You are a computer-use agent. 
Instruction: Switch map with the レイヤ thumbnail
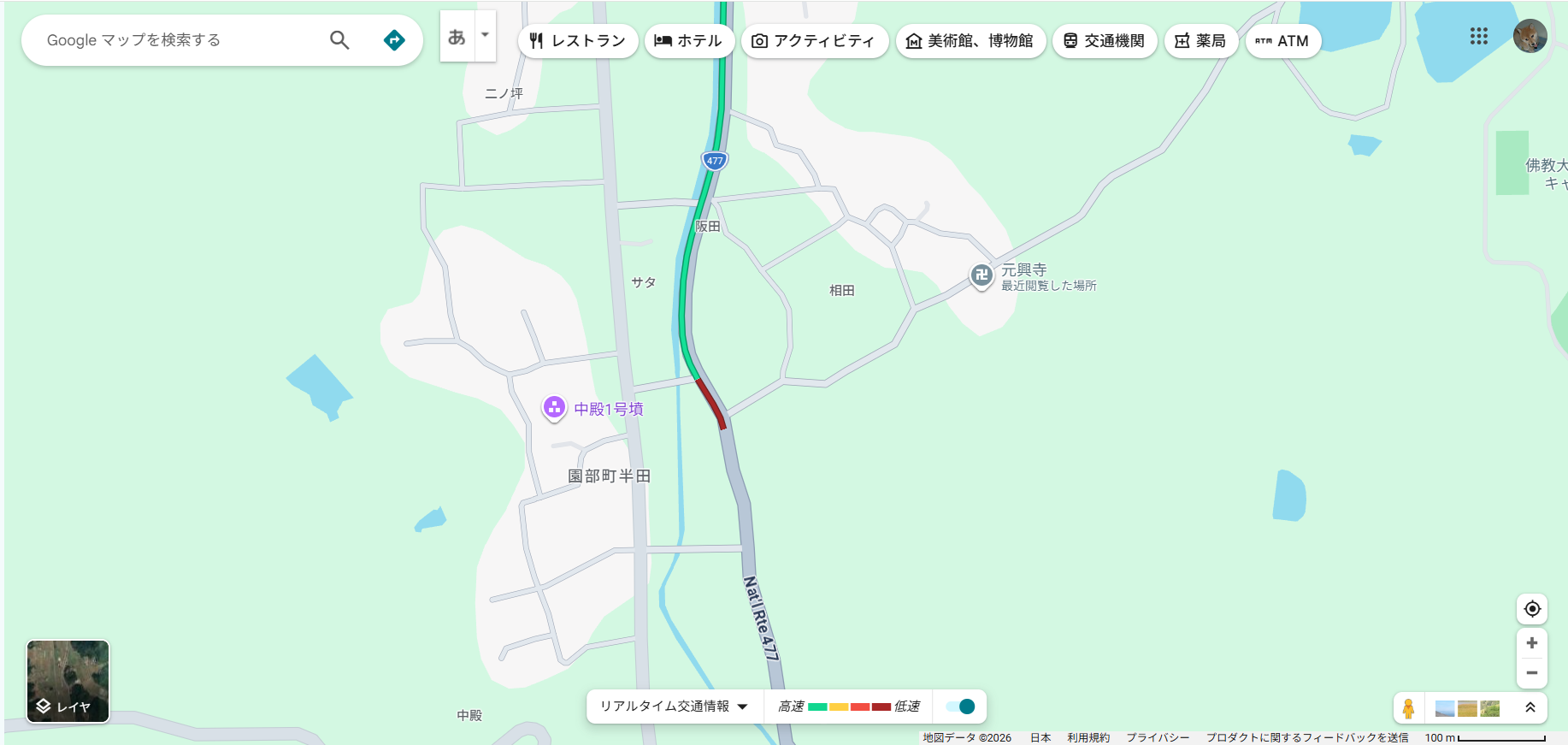point(68,681)
